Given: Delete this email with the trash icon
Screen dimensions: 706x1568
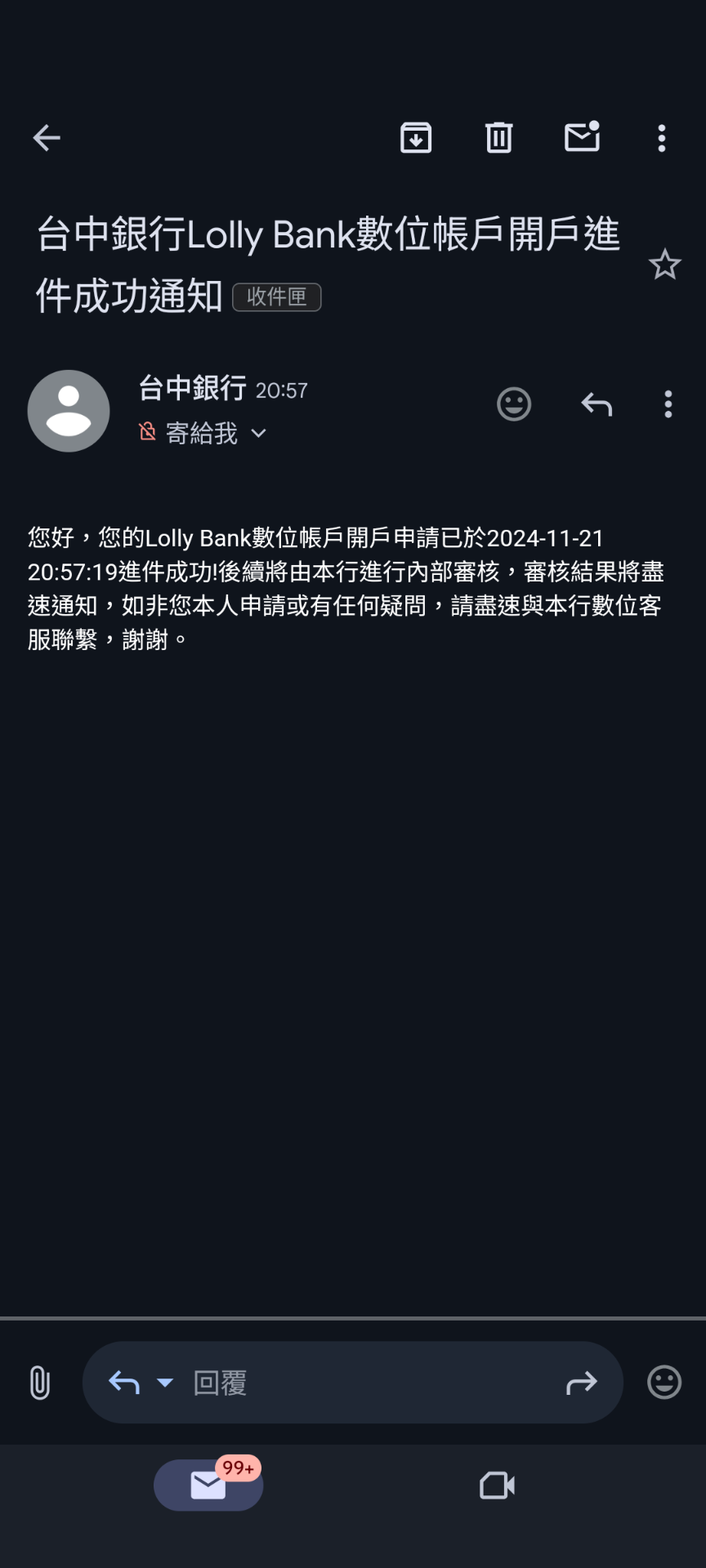Looking at the screenshot, I should click(498, 138).
